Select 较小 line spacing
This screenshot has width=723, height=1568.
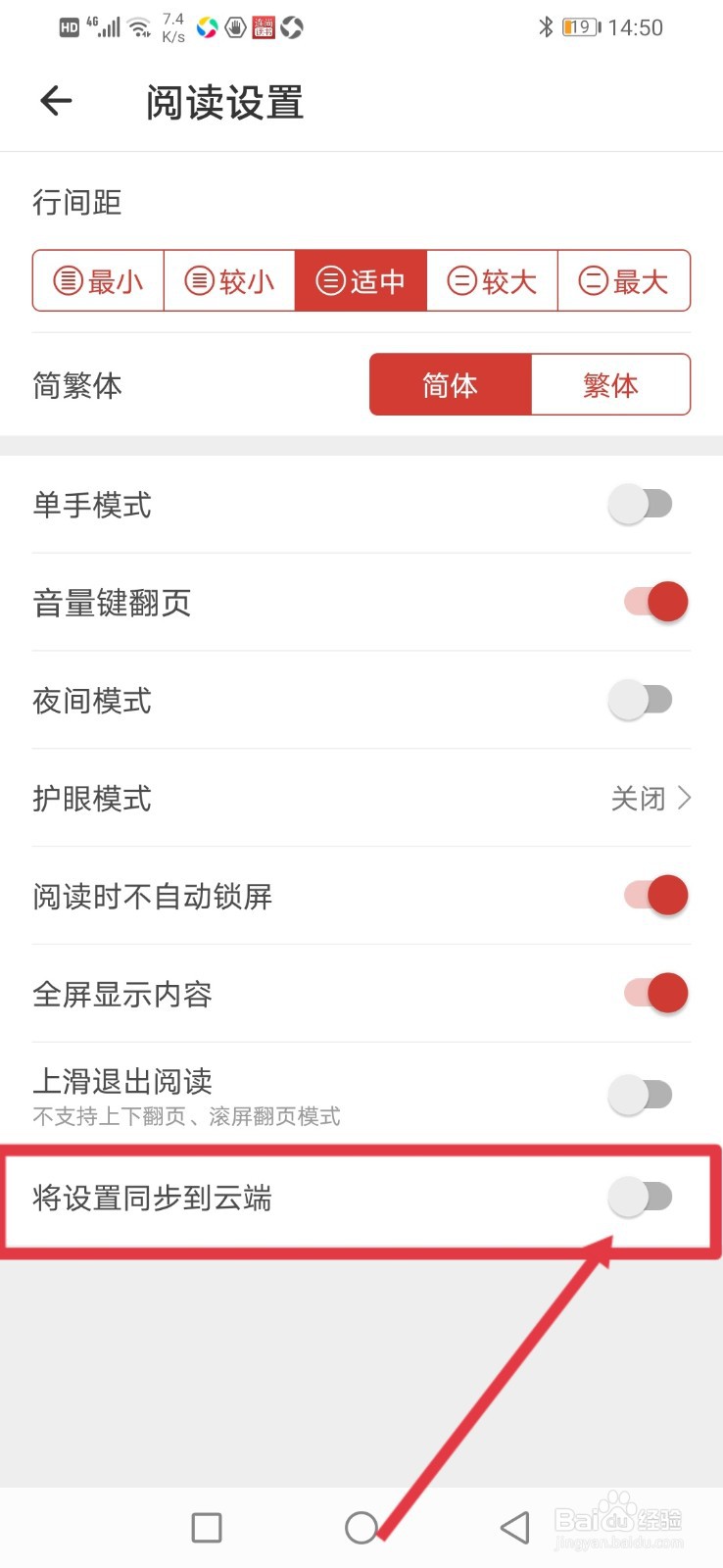pos(229,281)
